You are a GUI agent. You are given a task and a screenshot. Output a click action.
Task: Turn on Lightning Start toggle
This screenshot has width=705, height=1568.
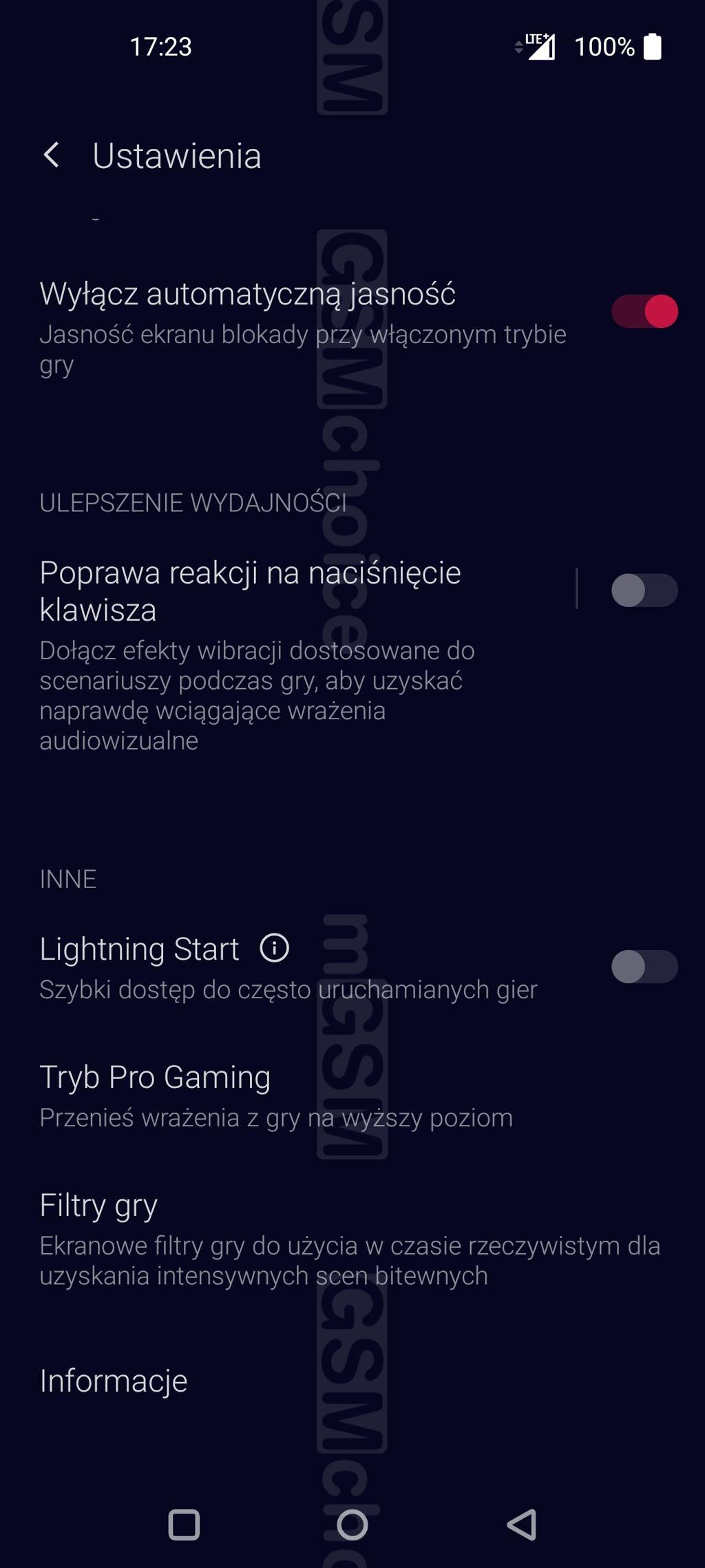[644, 967]
